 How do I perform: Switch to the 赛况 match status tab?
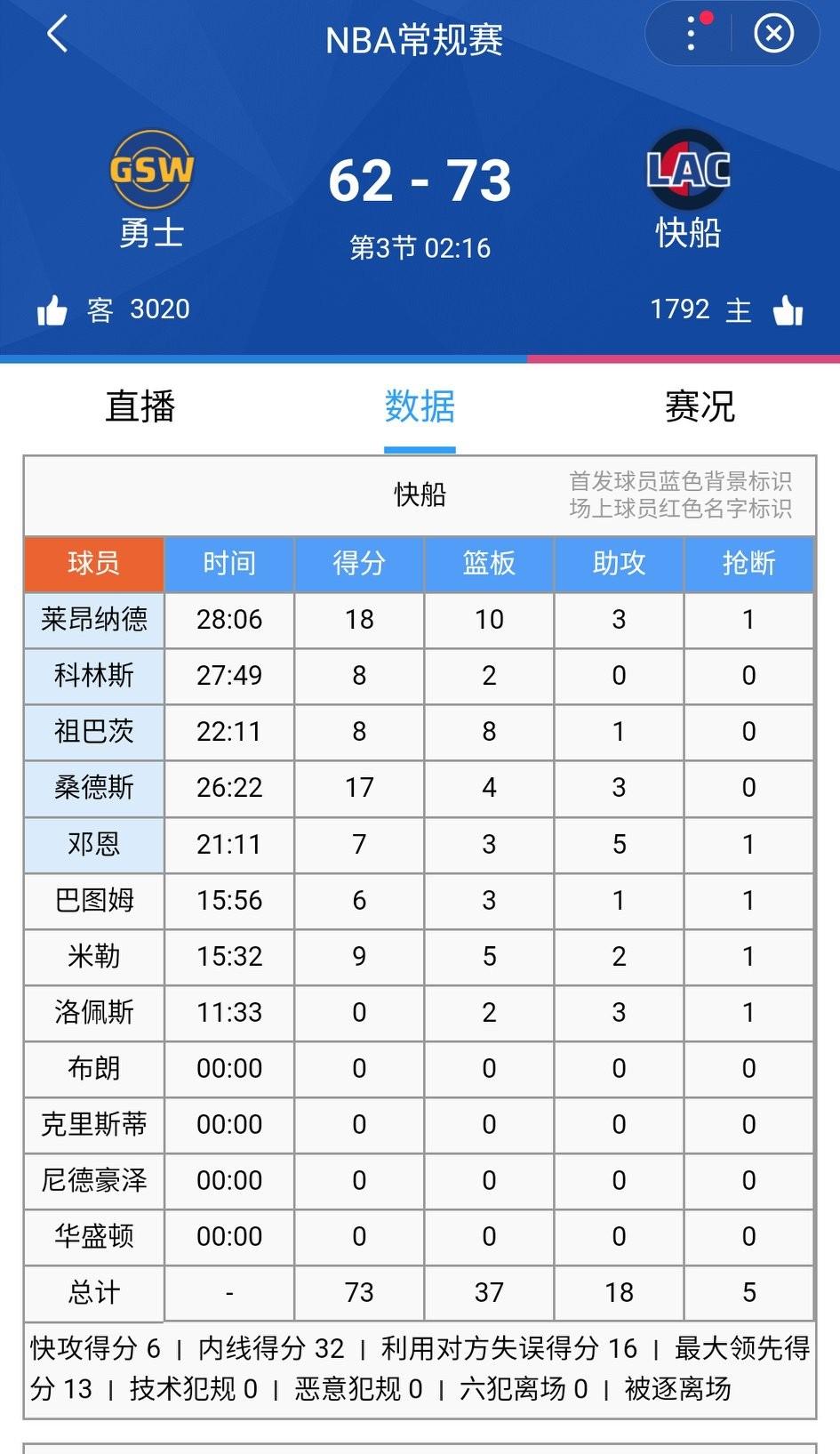(699, 407)
